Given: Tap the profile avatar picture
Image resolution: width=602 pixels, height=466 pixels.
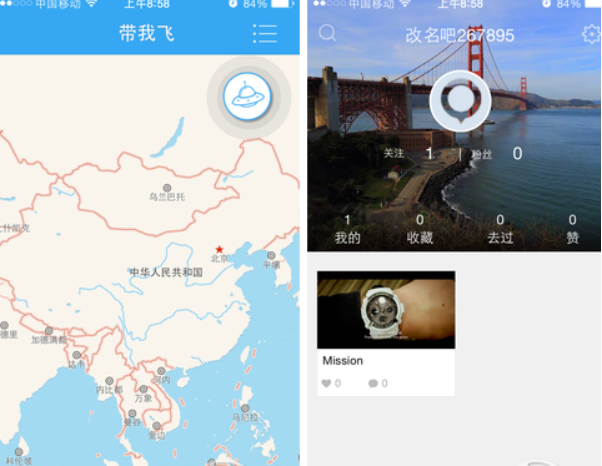Looking at the screenshot, I should [460, 101].
